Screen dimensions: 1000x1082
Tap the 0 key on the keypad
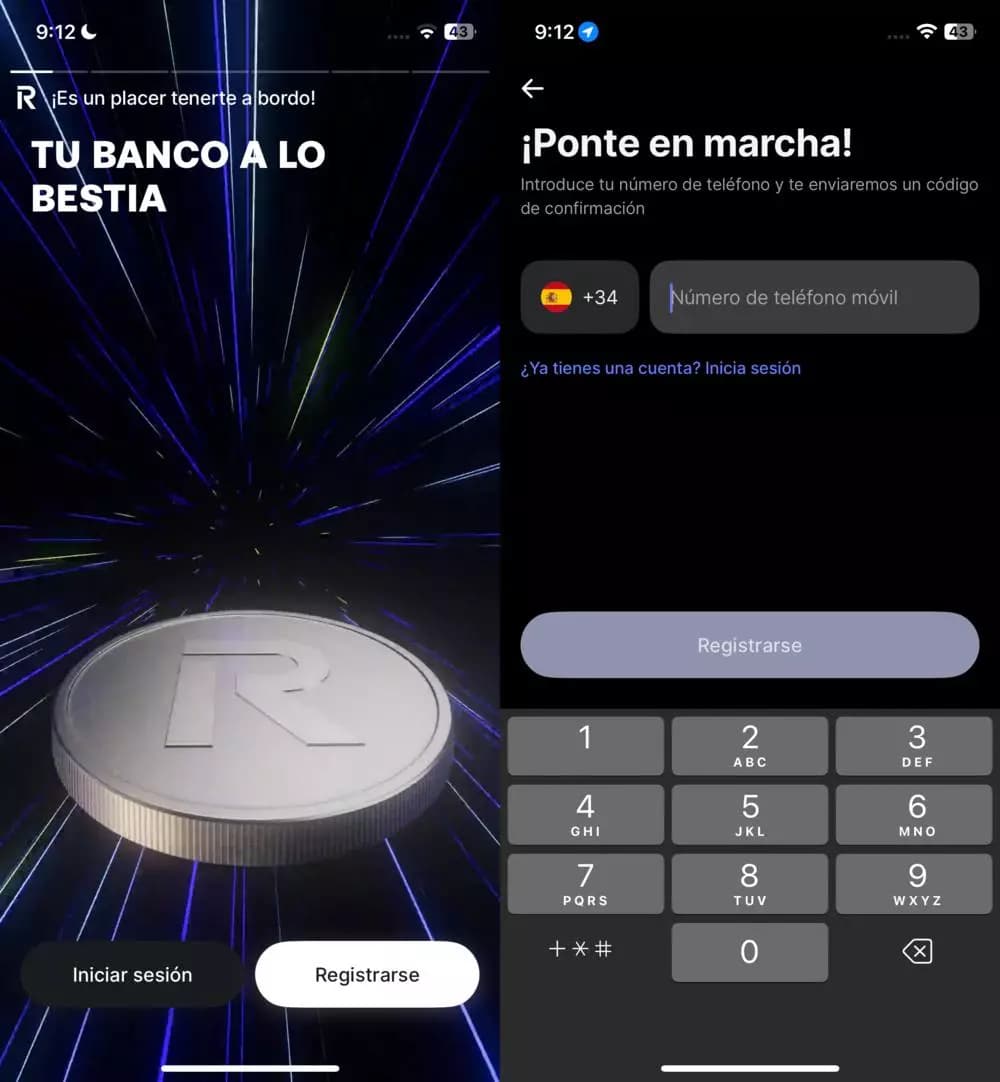click(749, 952)
